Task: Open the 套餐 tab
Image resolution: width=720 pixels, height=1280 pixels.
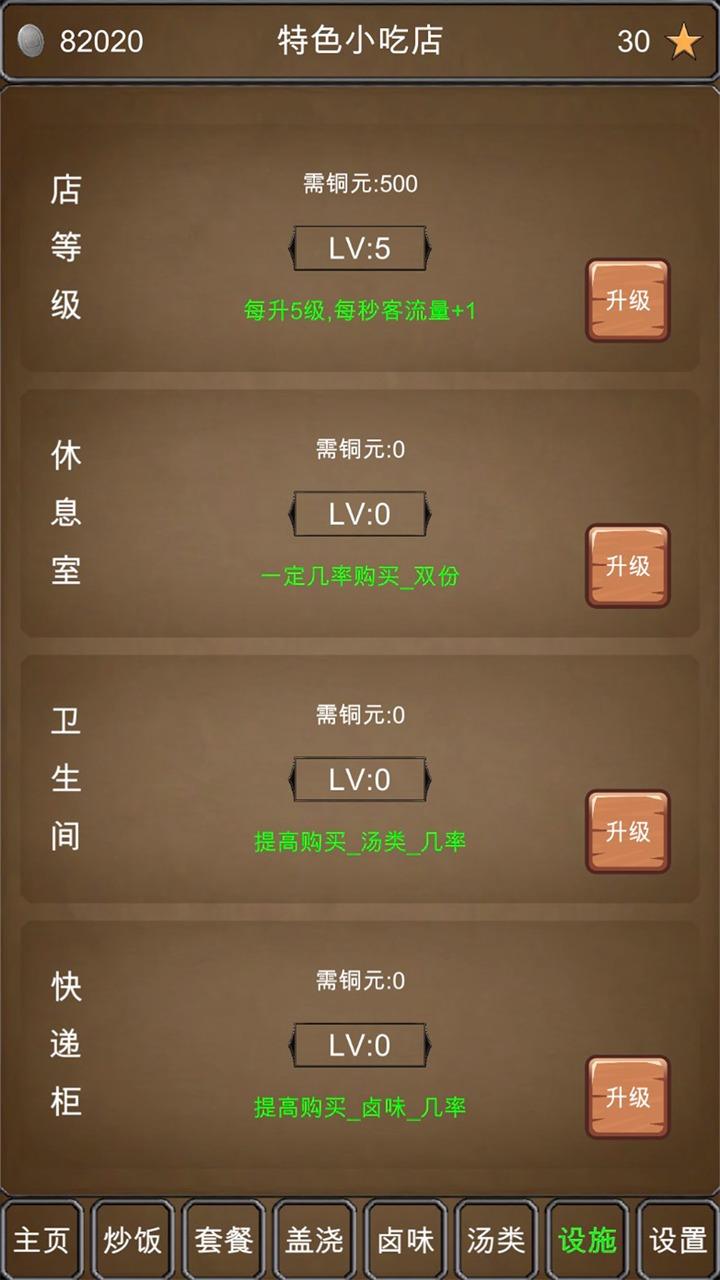Action: pyautogui.click(x=224, y=1240)
